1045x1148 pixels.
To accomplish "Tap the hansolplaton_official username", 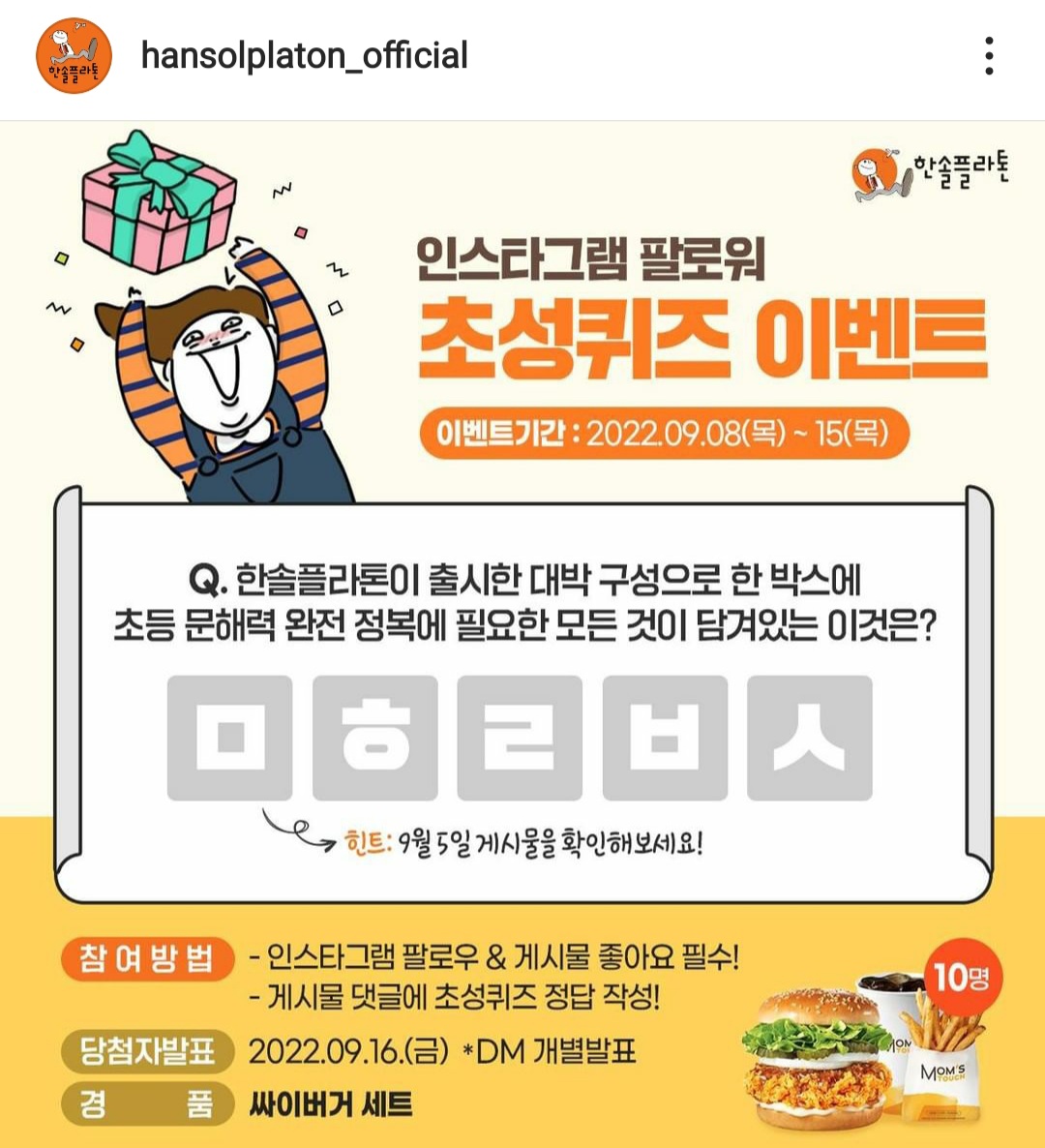I will (304, 55).
